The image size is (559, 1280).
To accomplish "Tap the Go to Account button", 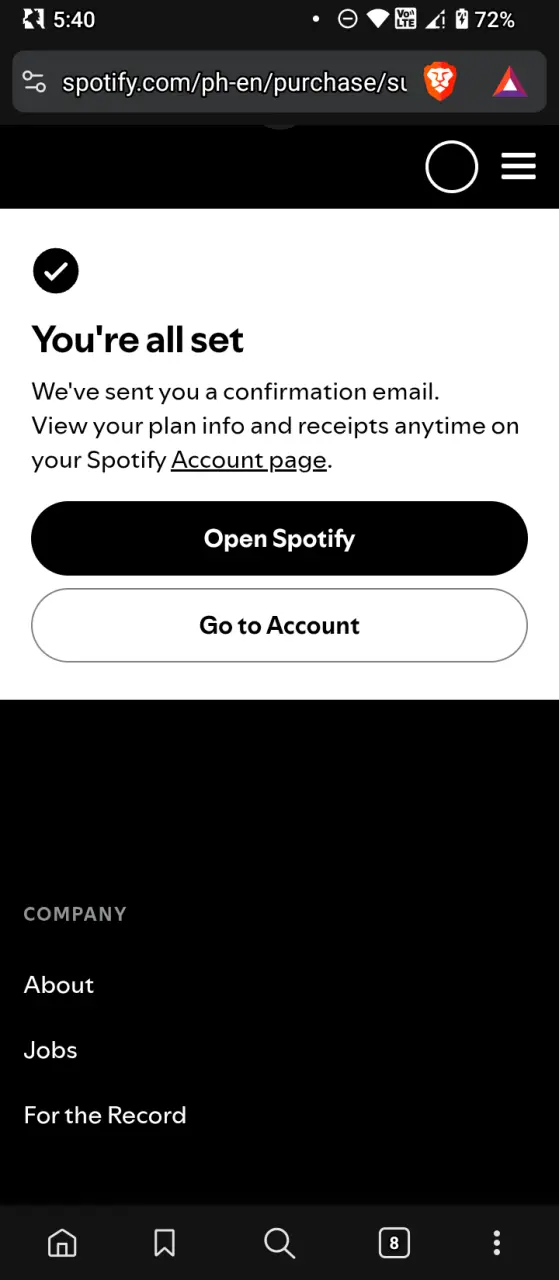I will (279, 625).
